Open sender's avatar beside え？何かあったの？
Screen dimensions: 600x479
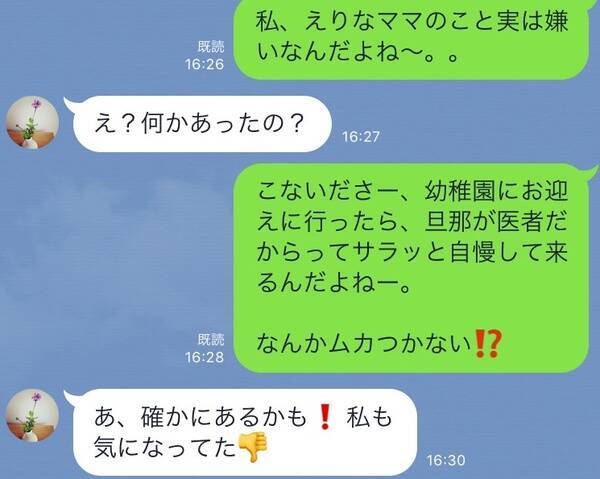pos(32,123)
